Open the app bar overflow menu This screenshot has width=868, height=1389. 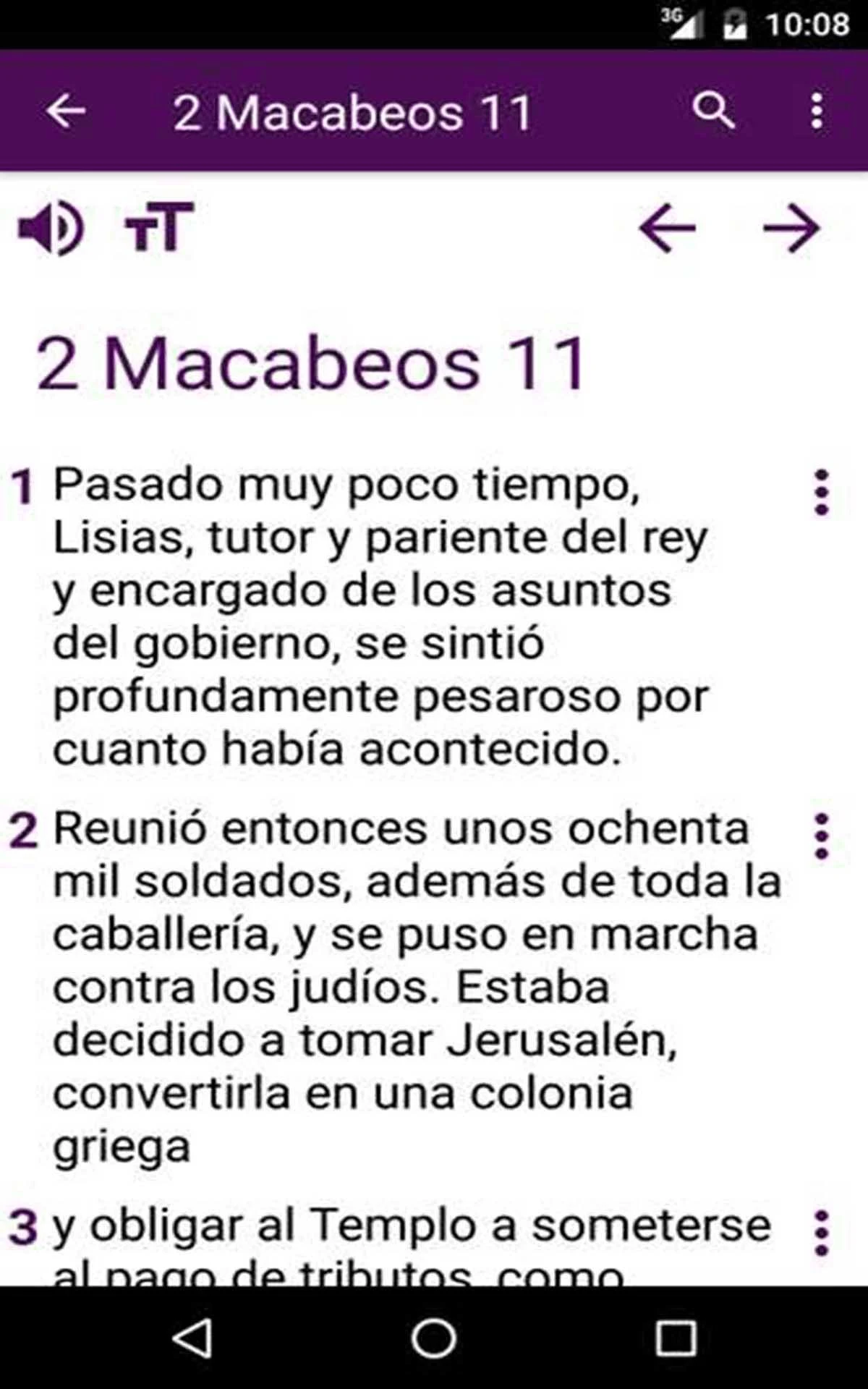coord(817,111)
